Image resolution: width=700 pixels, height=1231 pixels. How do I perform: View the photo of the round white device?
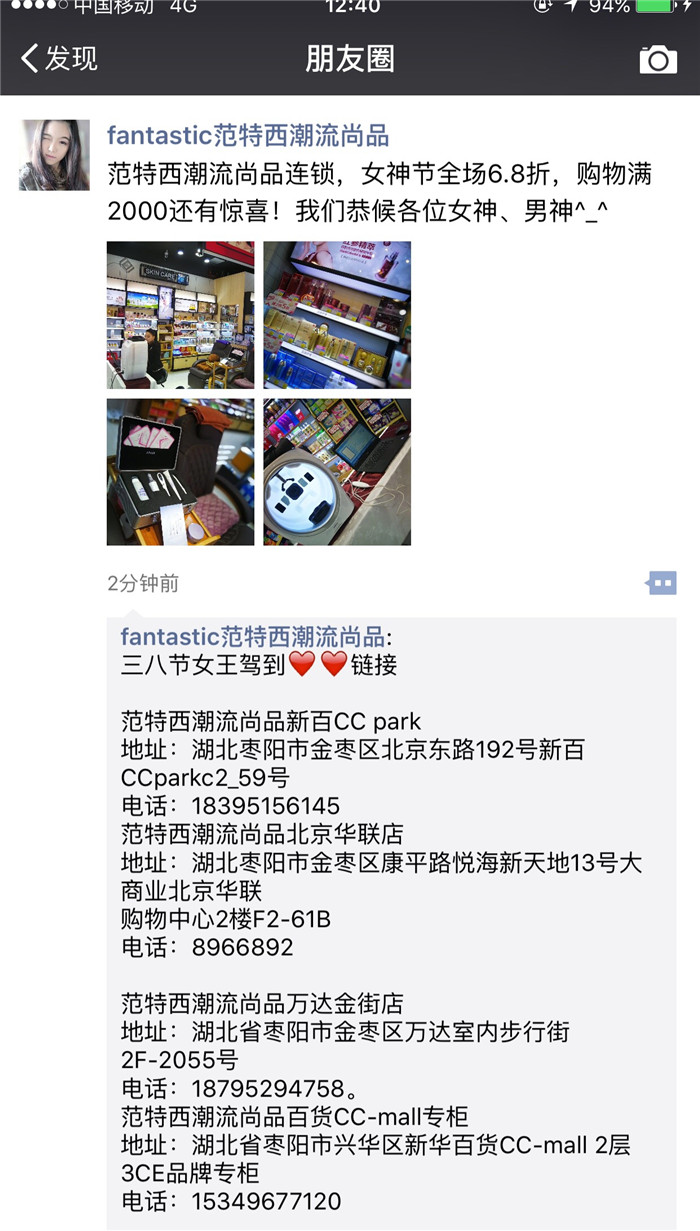pyautogui.click(x=337, y=472)
